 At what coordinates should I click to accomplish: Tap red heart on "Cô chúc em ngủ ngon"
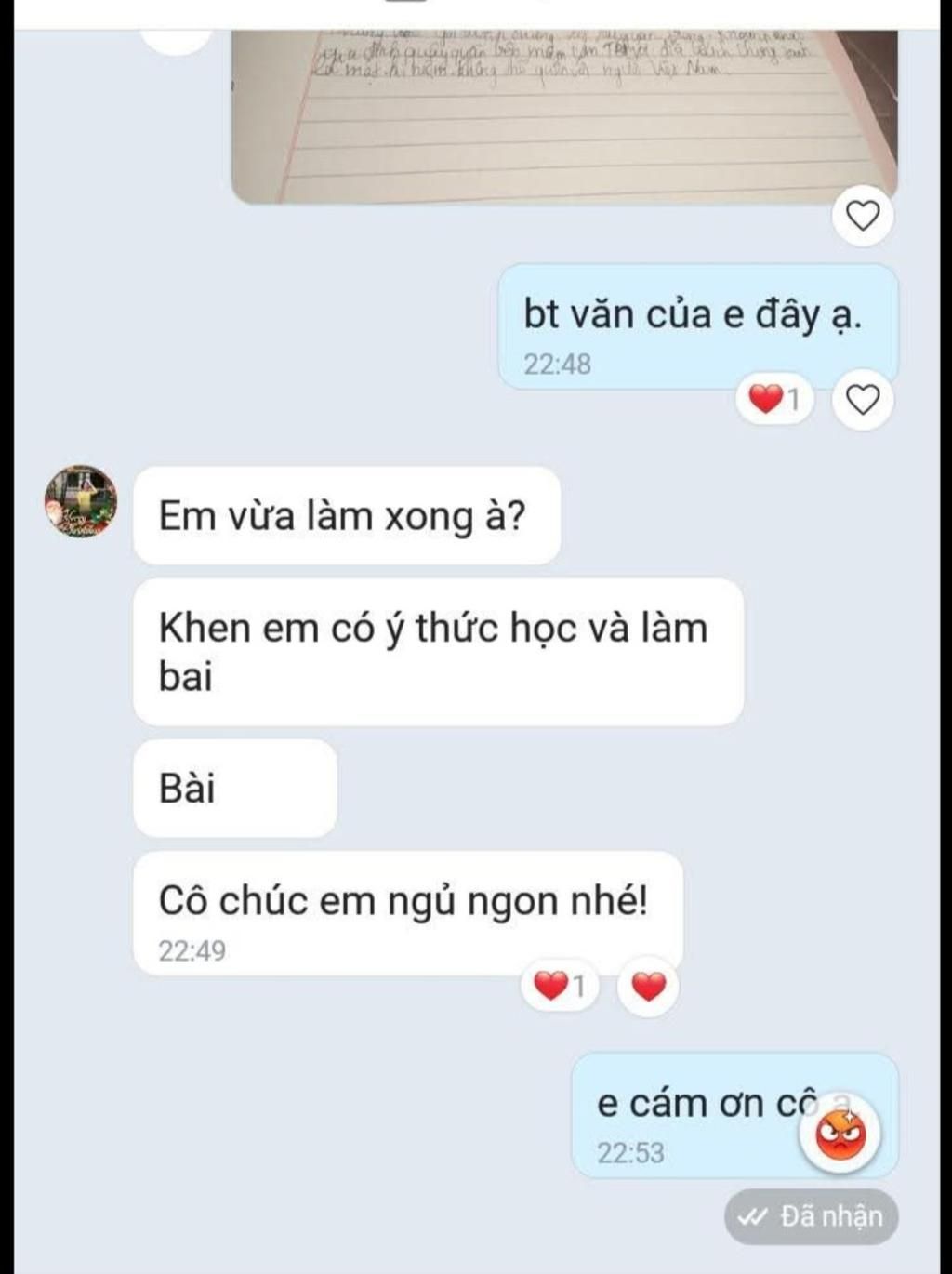point(648,986)
